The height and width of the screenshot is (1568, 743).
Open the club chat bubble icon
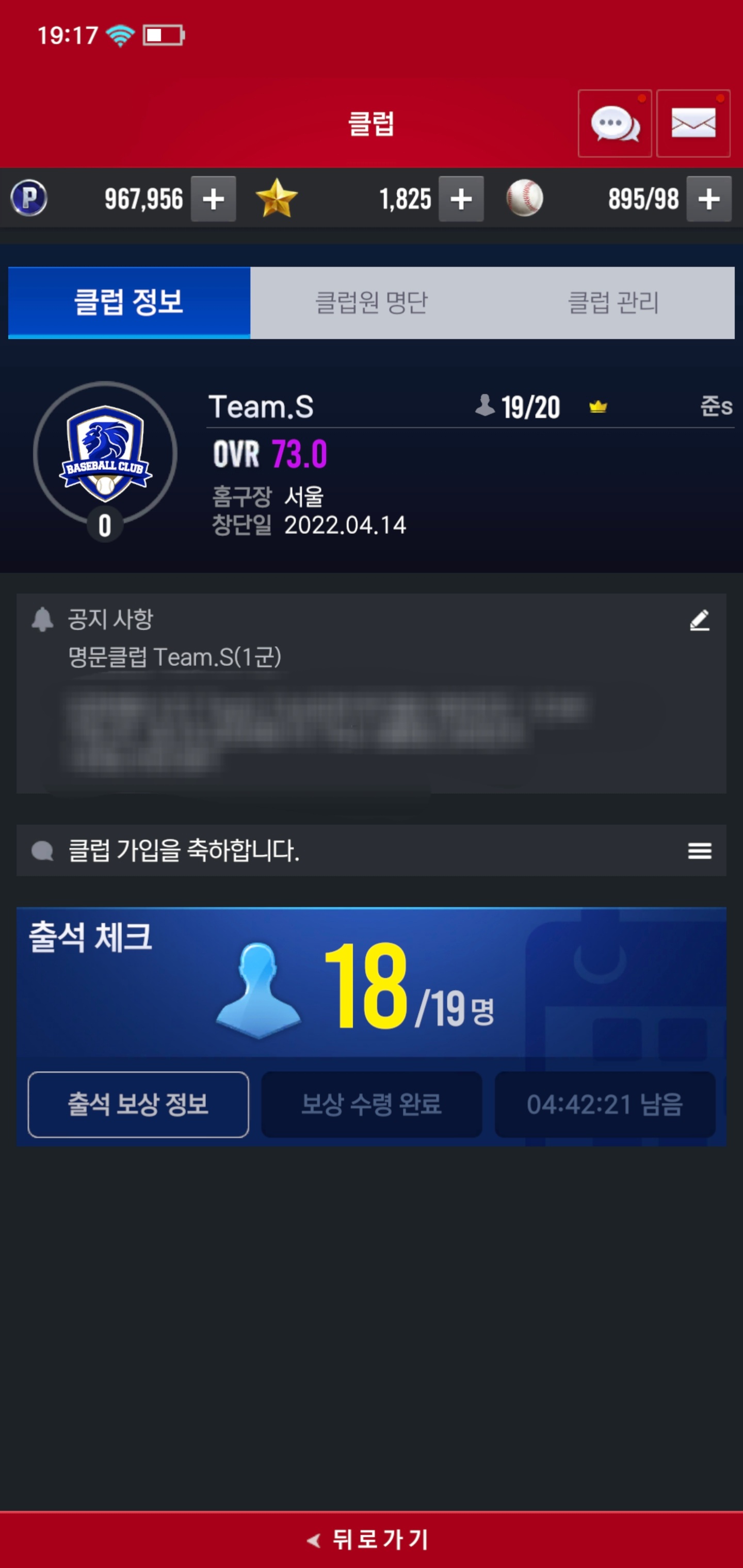point(615,124)
